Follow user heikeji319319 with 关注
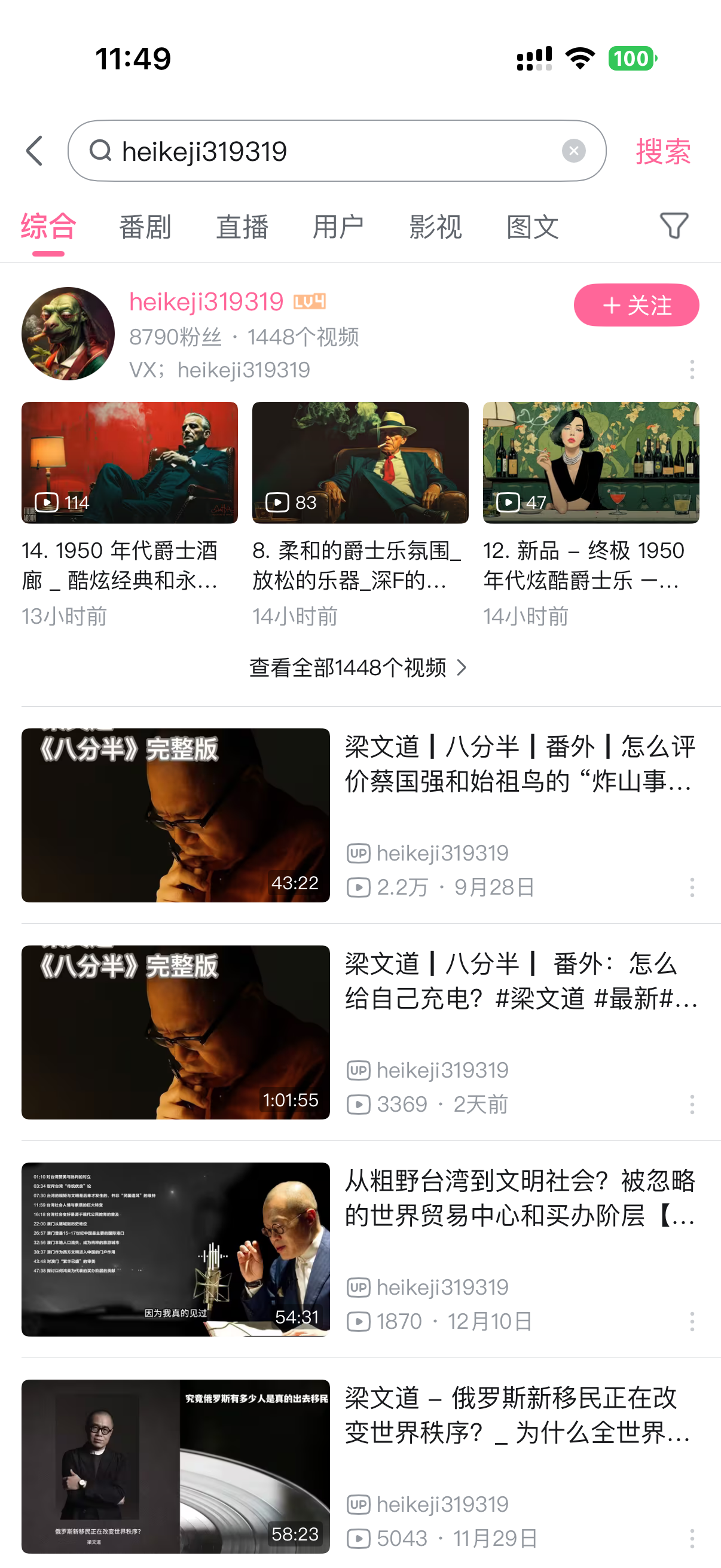 coord(636,305)
